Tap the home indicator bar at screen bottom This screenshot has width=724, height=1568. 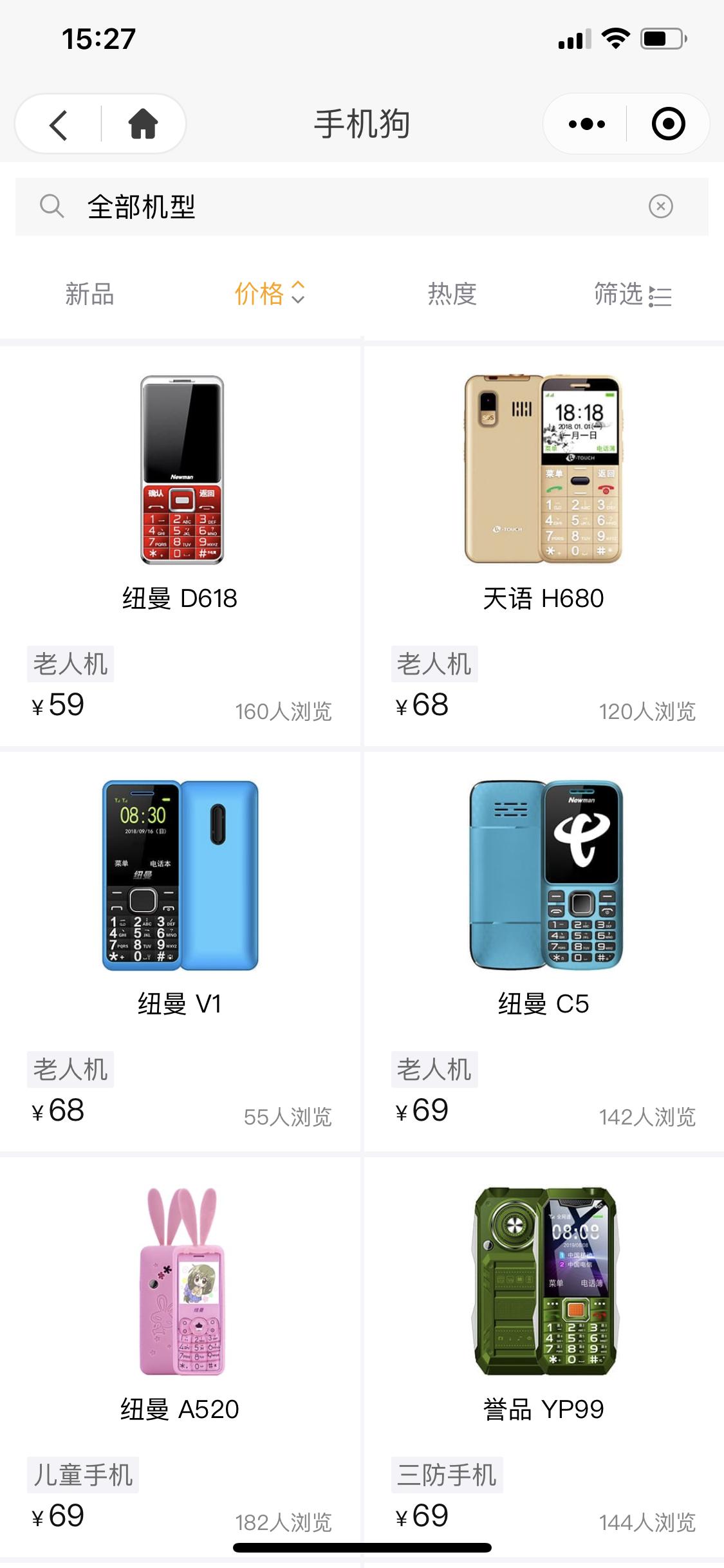click(362, 1547)
